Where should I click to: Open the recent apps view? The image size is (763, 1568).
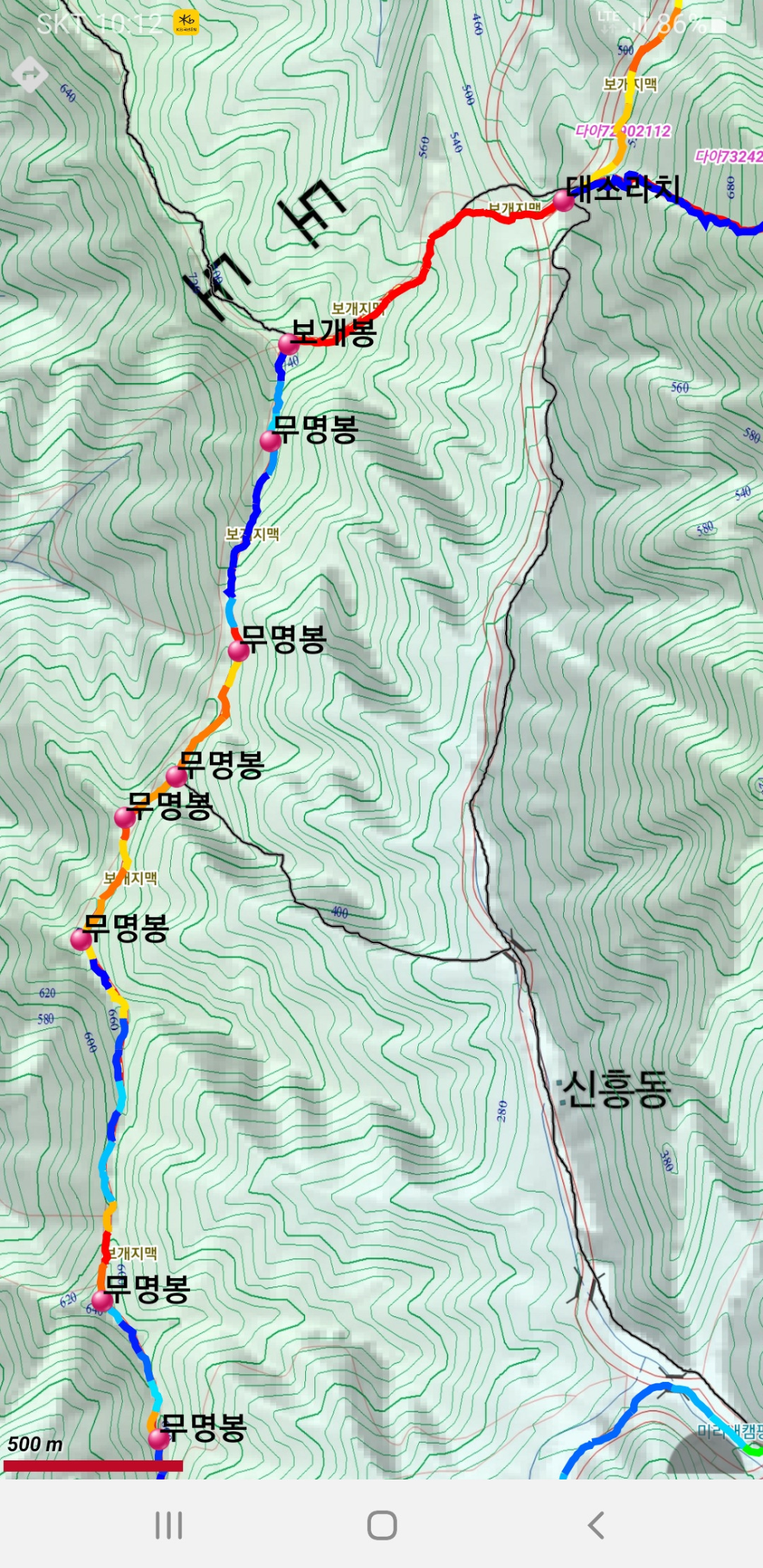tap(169, 1525)
